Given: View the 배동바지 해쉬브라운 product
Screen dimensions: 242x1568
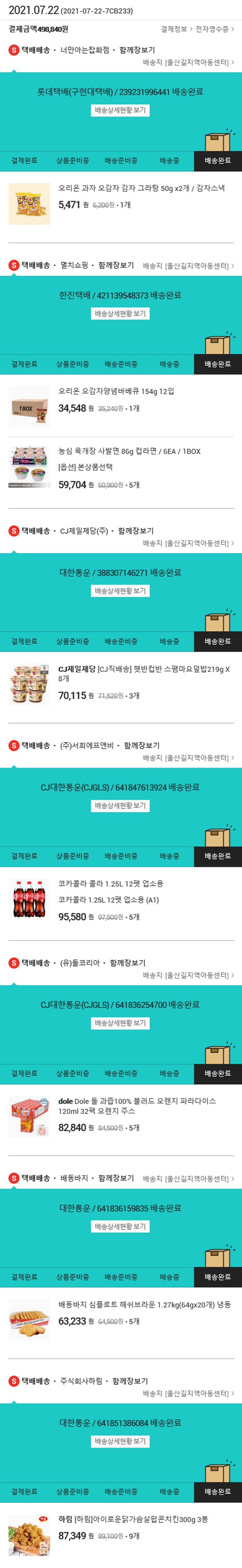Looking at the screenshot, I should tap(144, 1304).
